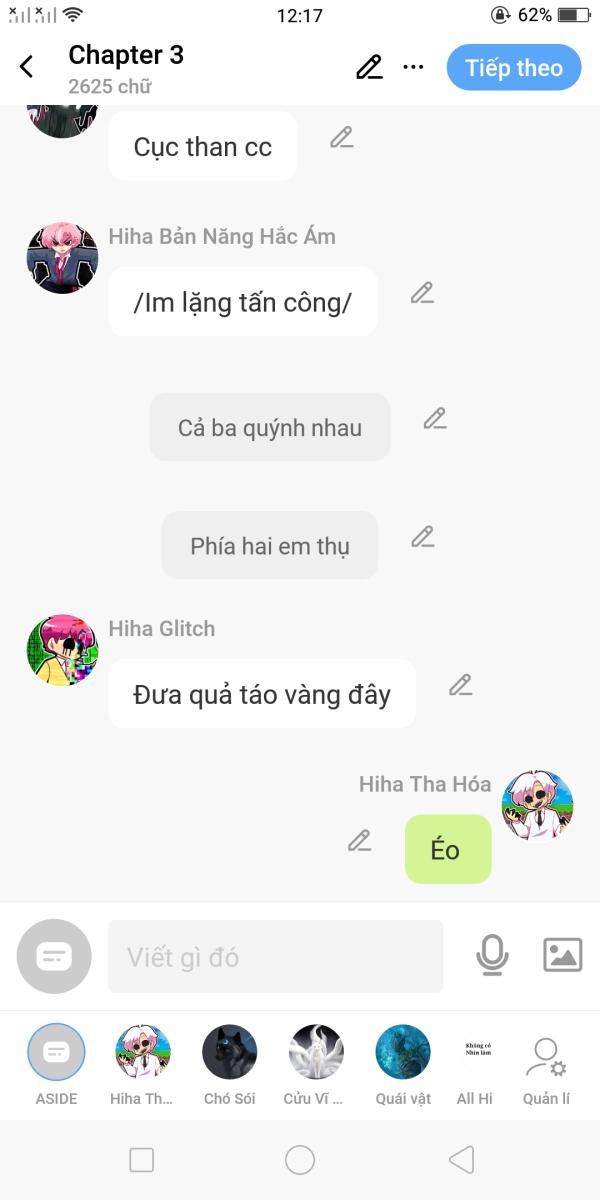Edit the "Cả ba quýnh nhau" aside
This screenshot has width=600, height=1200.
click(x=434, y=419)
